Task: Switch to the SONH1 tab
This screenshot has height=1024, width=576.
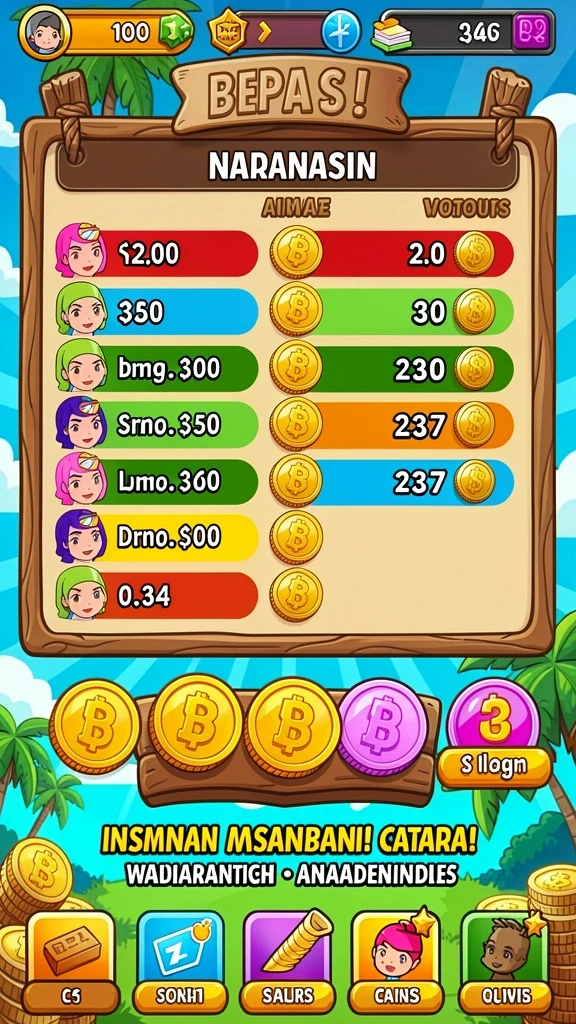Action: coord(180,961)
